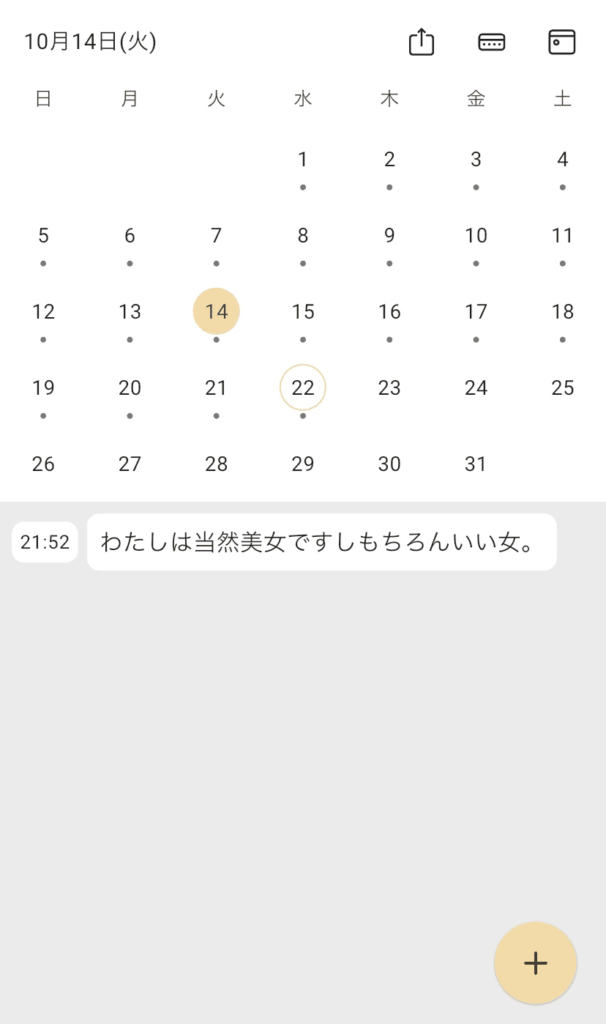606x1024 pixels.
Task: Open the calendar view icon
Action: 562,42
